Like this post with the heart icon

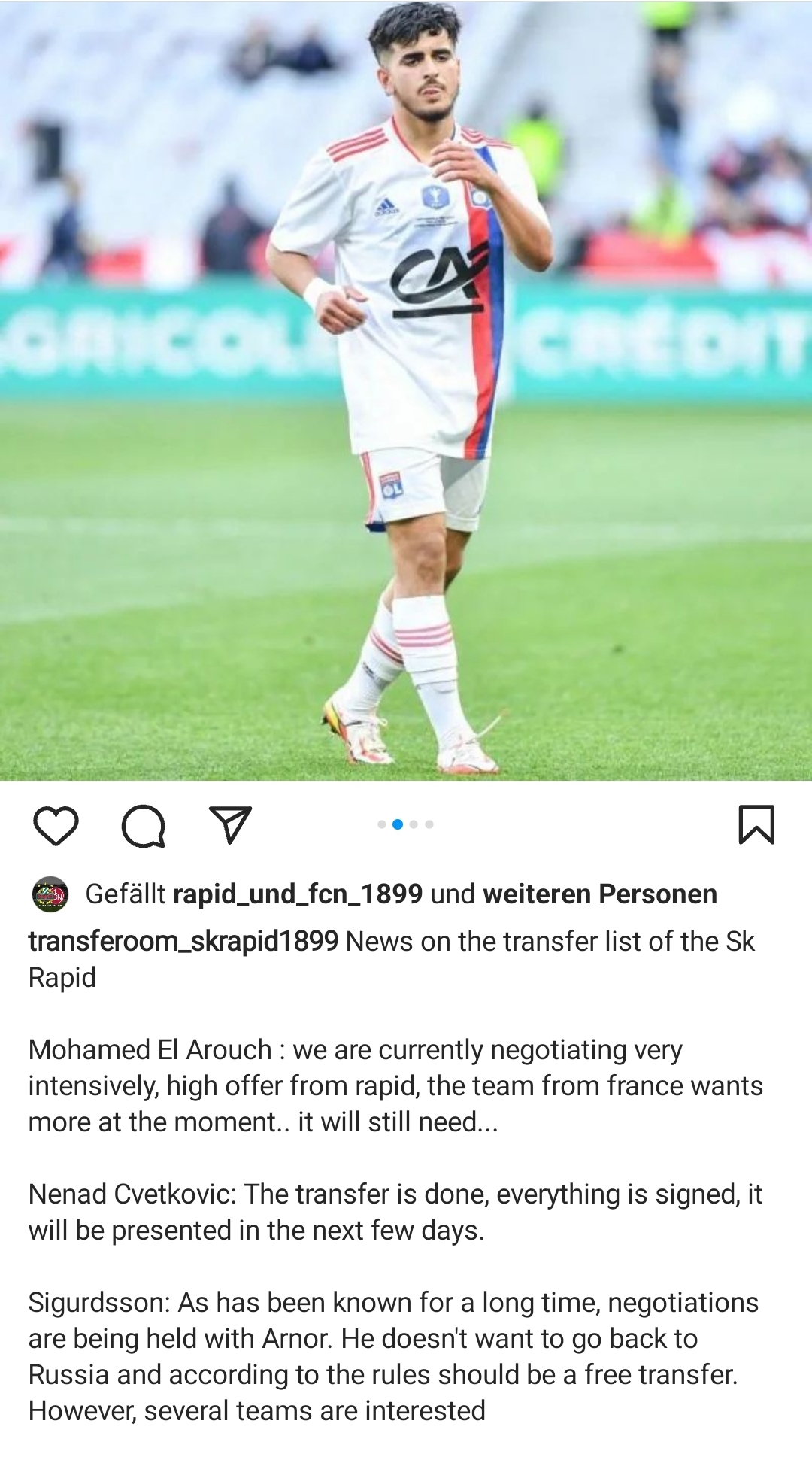56,825
